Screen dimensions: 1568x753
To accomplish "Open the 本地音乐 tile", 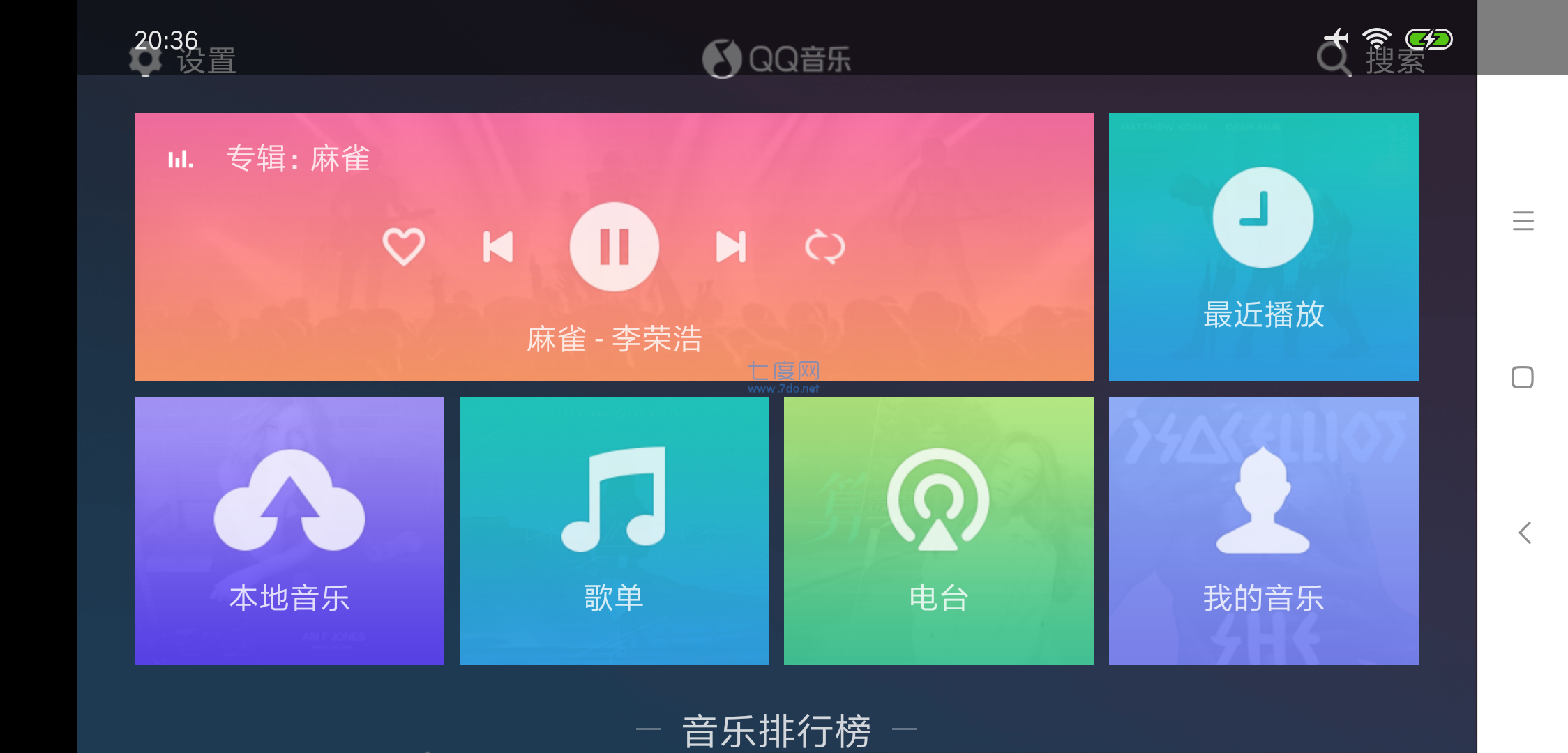I will coord(289,531).
